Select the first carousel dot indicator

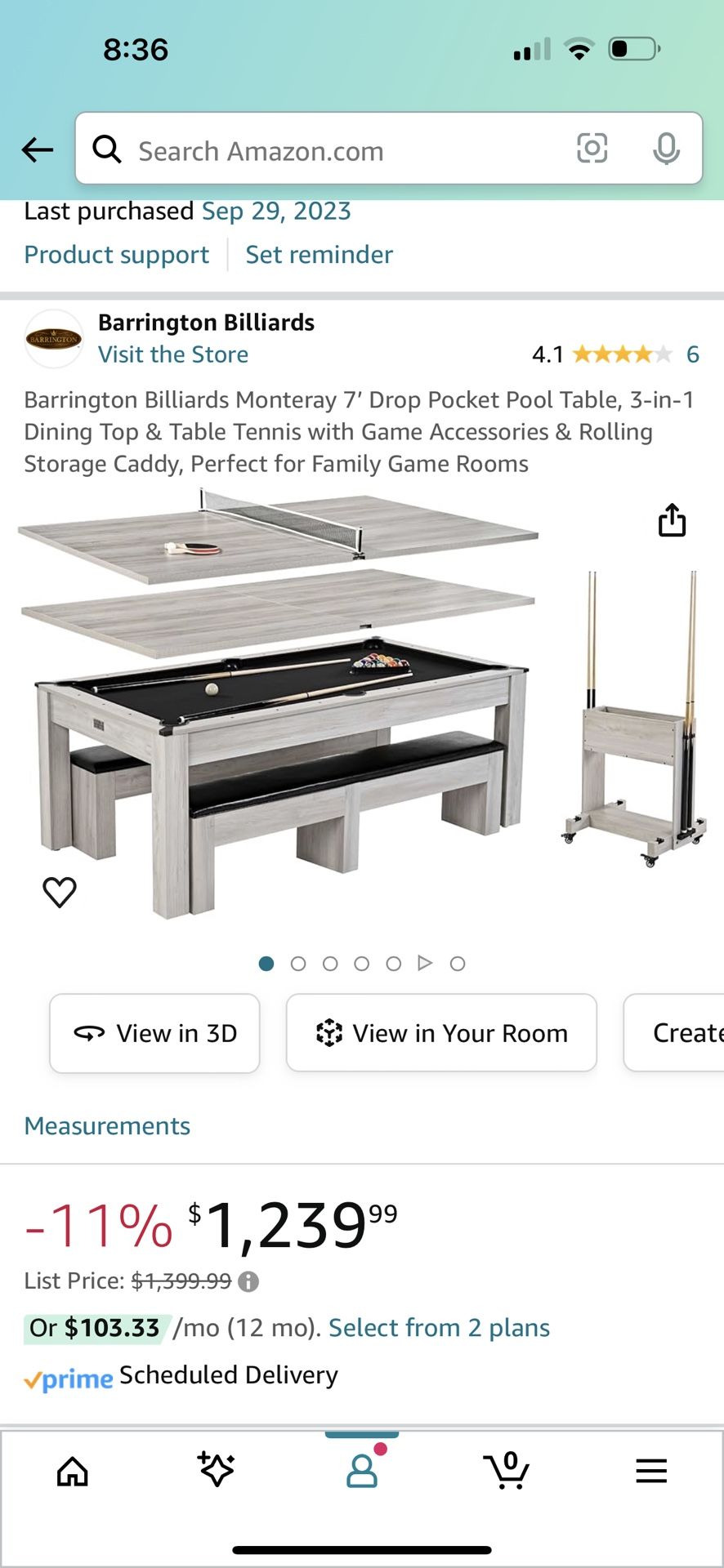(x=266, y=963)
